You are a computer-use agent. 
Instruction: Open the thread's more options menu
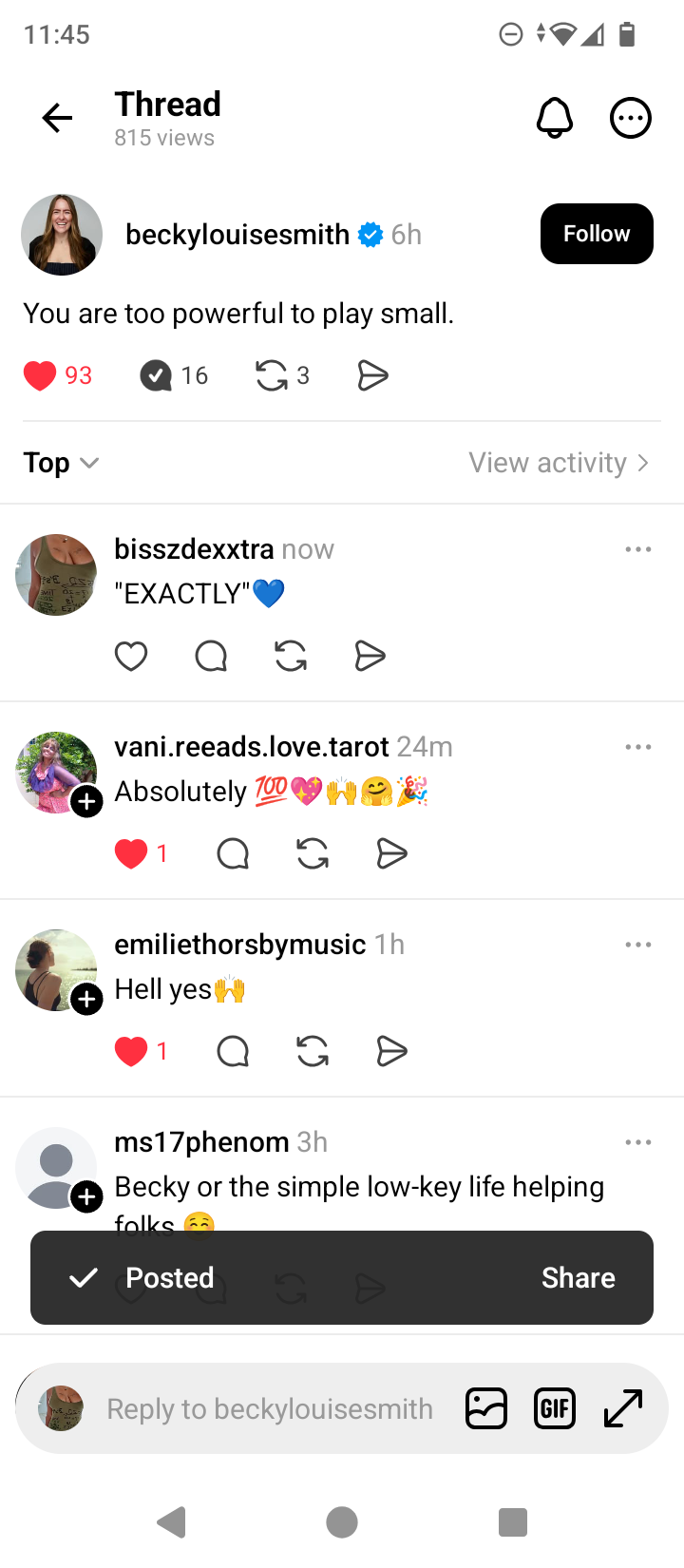630,118
